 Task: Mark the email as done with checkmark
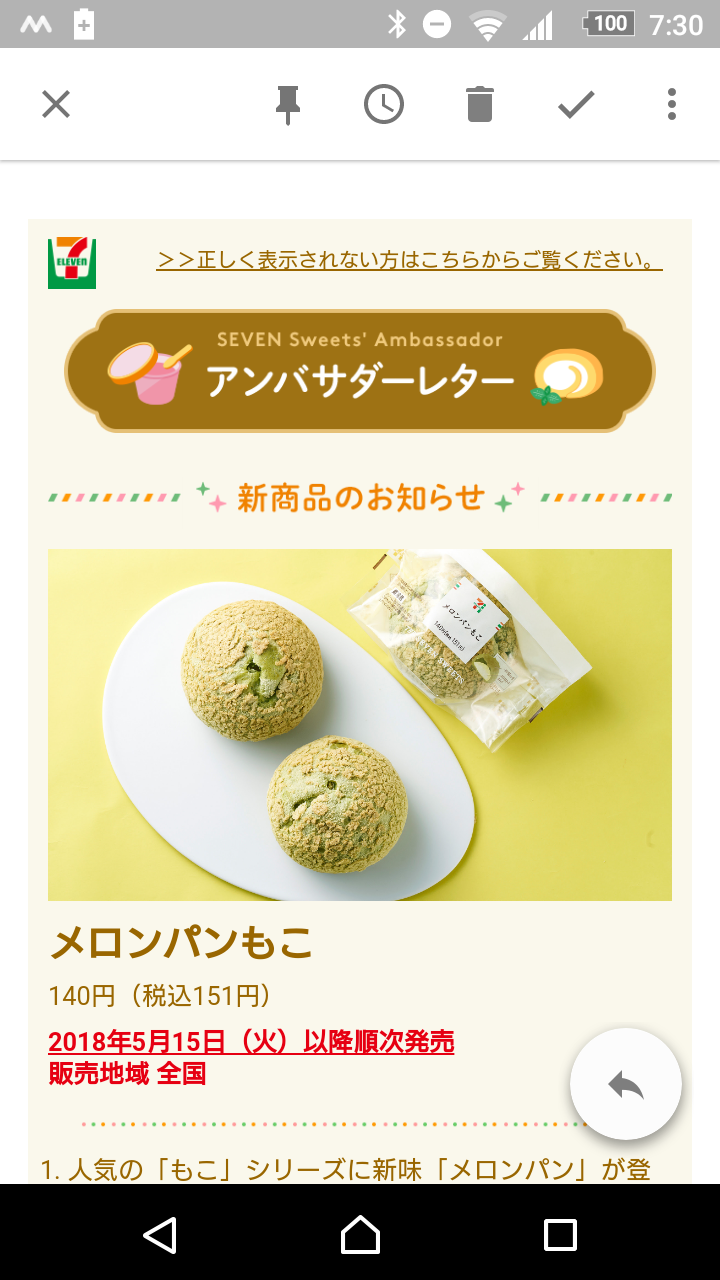[576, 104]
